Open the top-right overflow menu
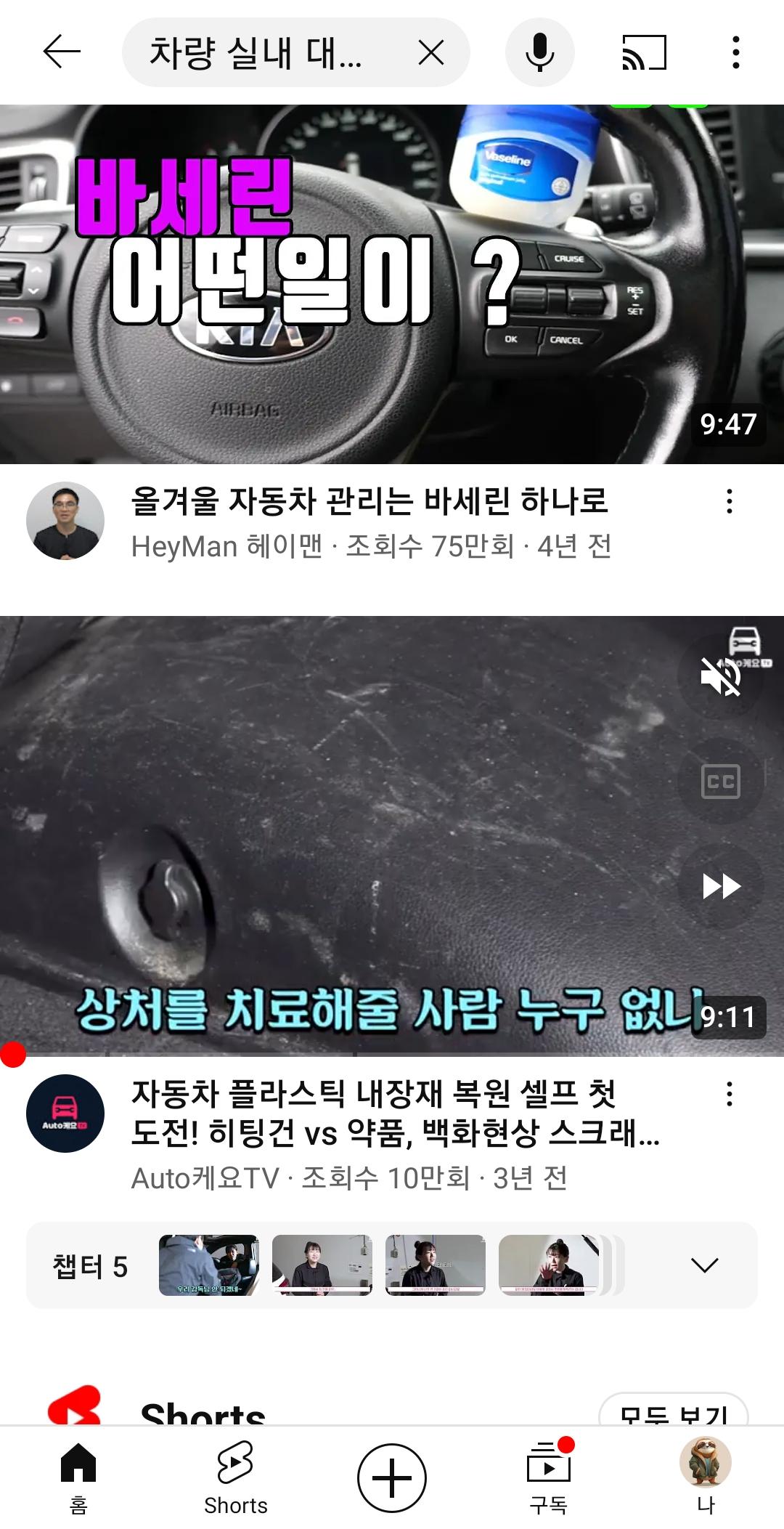This screenshot has height=1529, width=784. coord(735,52)
